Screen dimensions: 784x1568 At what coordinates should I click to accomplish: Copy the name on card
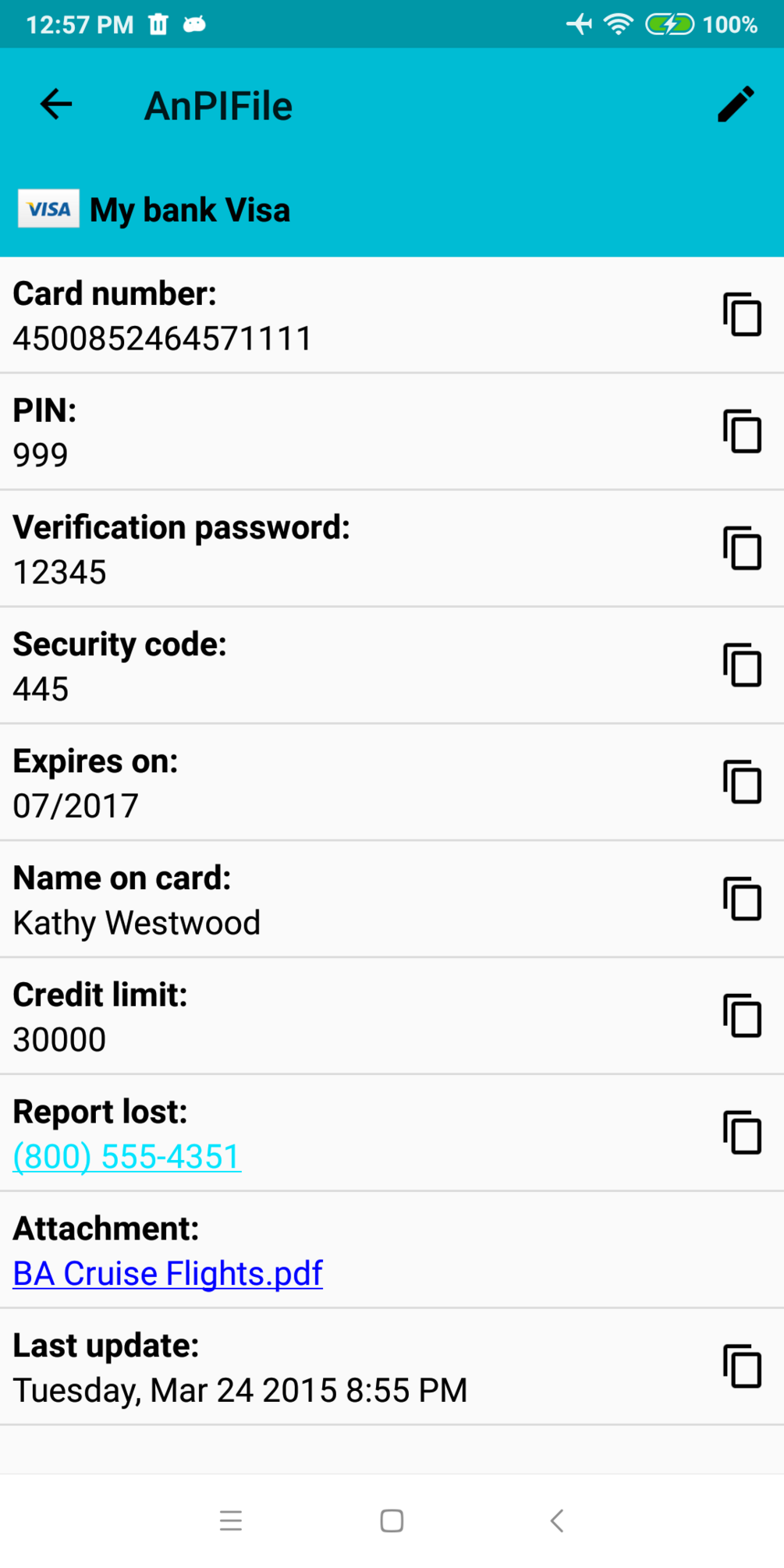click(x=742, y=899)
